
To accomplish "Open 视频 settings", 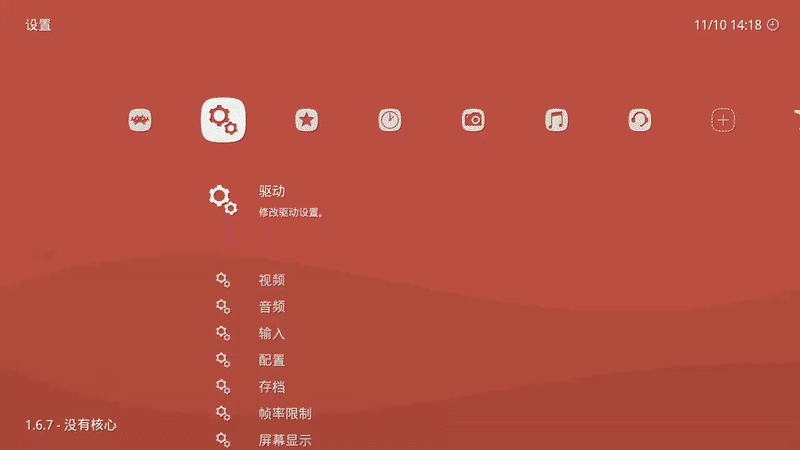I will [271, 280].
